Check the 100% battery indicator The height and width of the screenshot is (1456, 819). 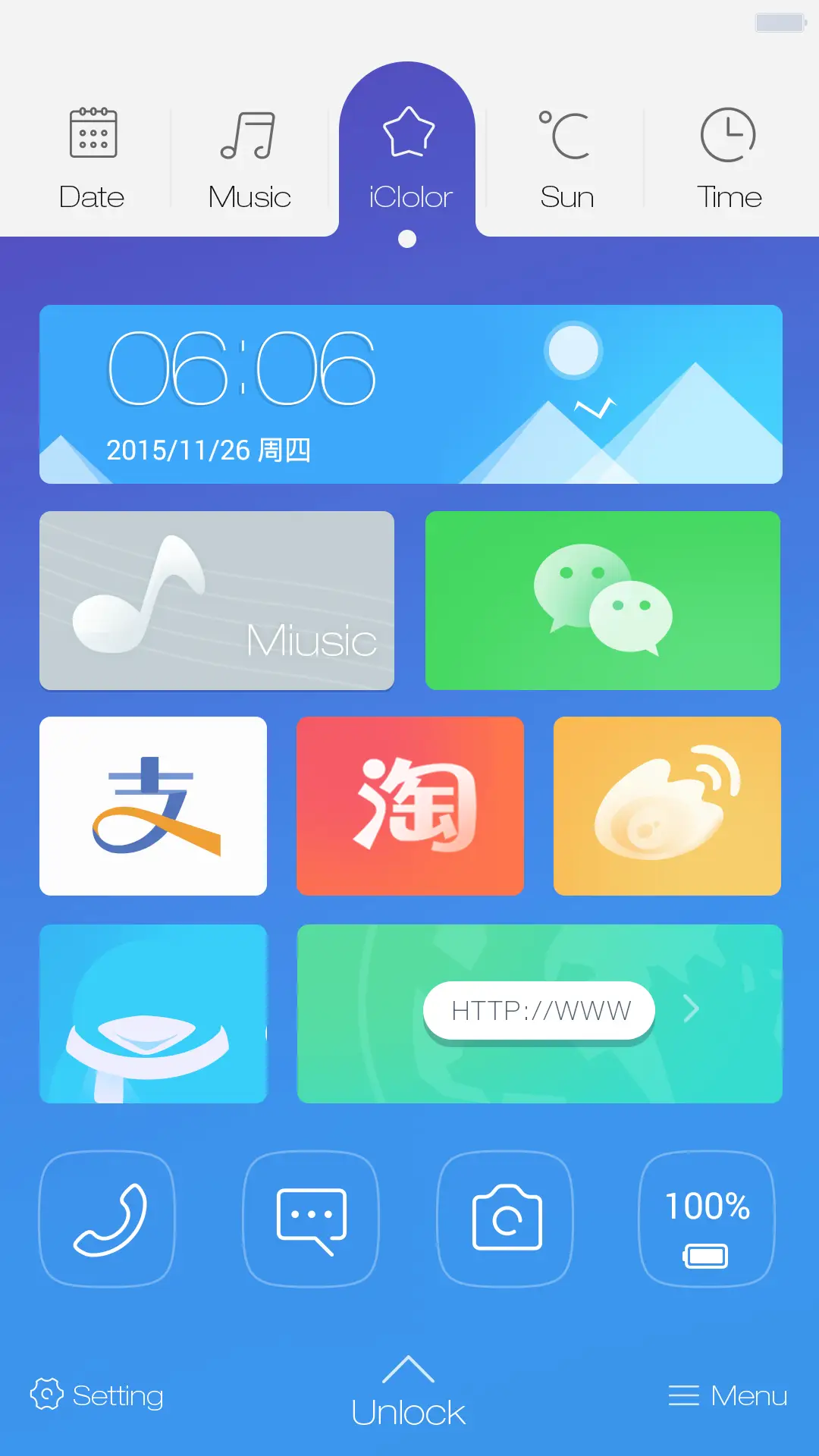[x=706, y=1219]
